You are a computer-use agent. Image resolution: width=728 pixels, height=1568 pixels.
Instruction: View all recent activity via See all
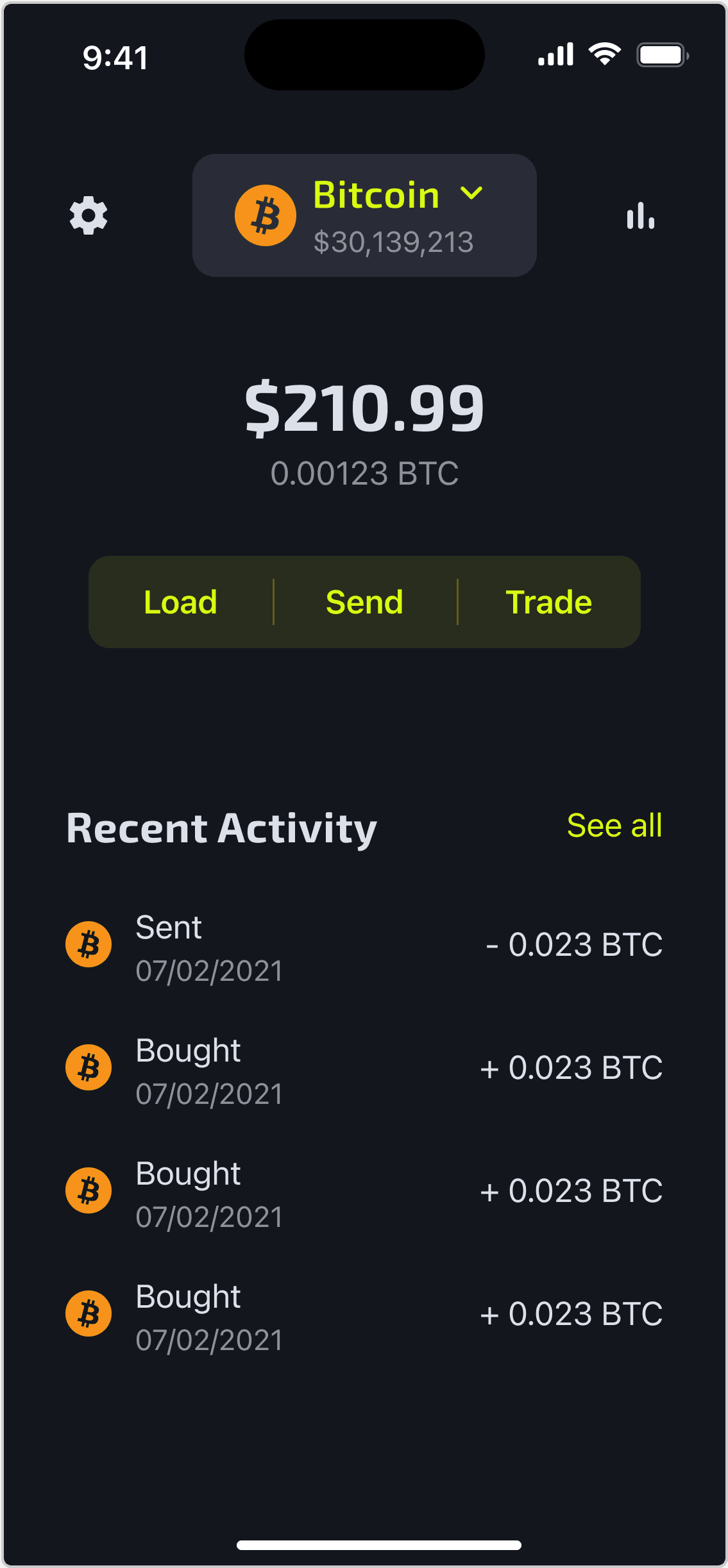(614, 826)
